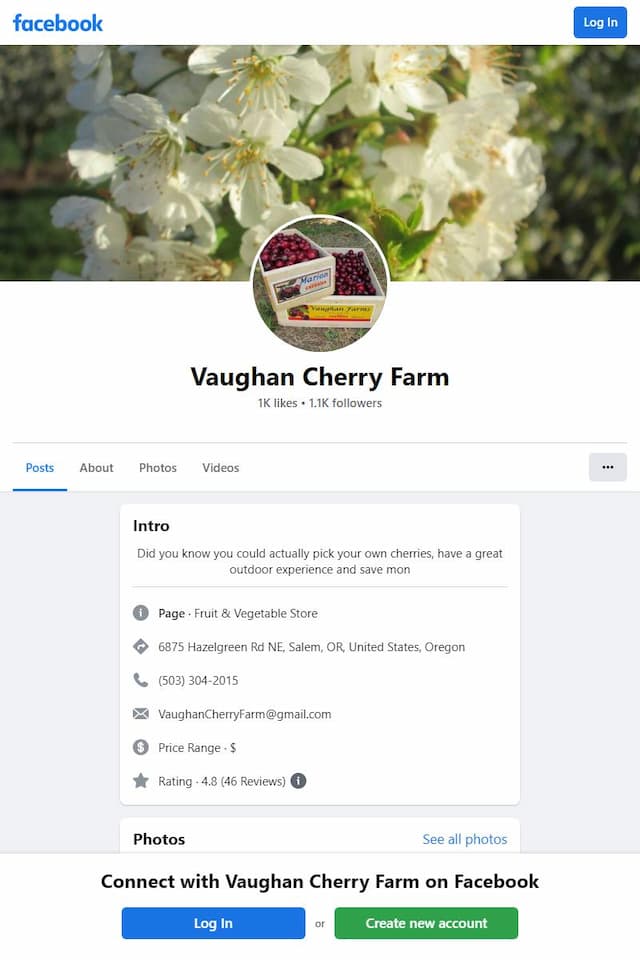Image resolution: width=640 pixels, height=960 pixels.
Task: Tap the Log In button in header
Action: pos(600,22)
